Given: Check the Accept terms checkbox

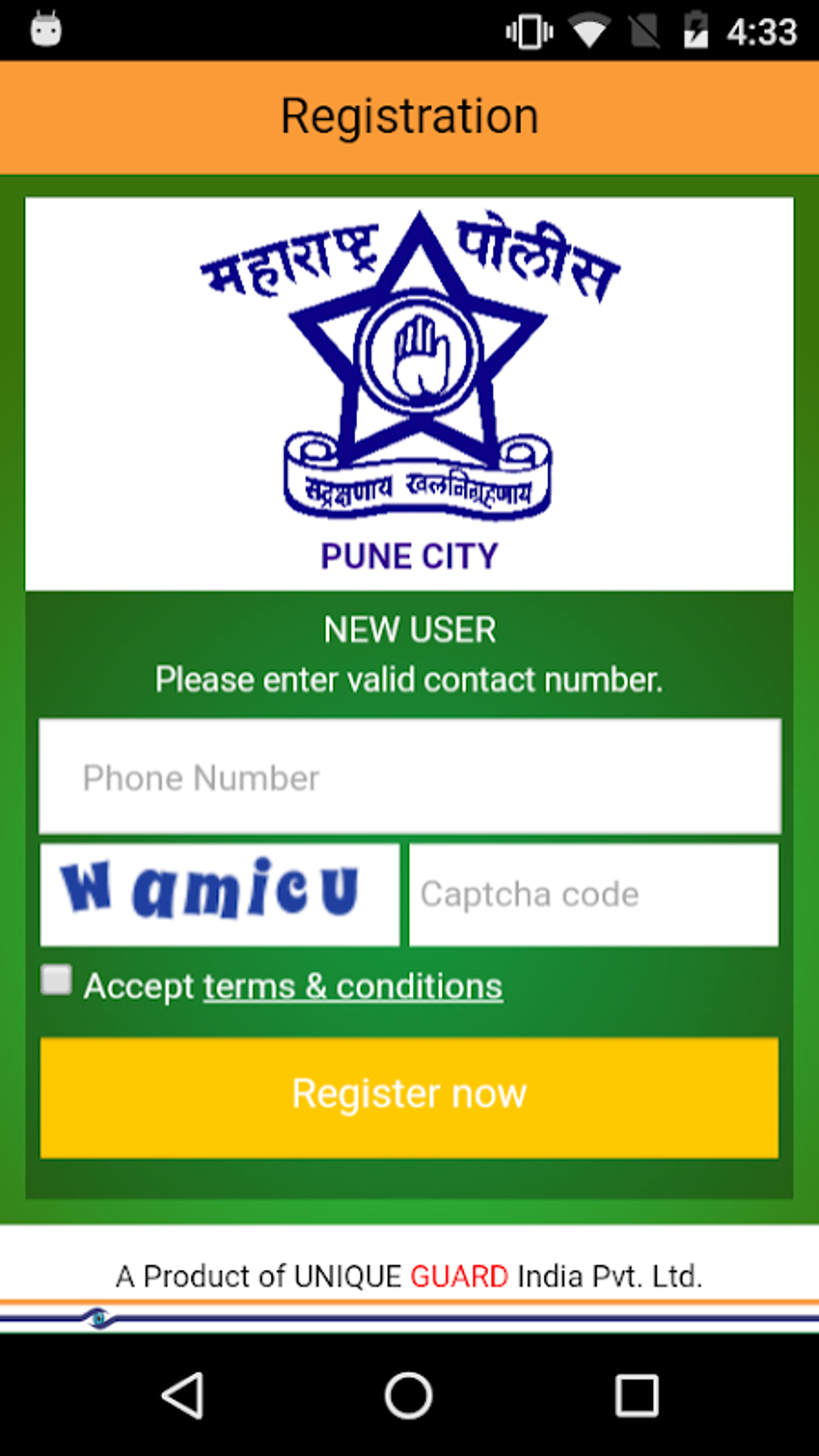Looking at the screenshot, I should tap(56, 981).
